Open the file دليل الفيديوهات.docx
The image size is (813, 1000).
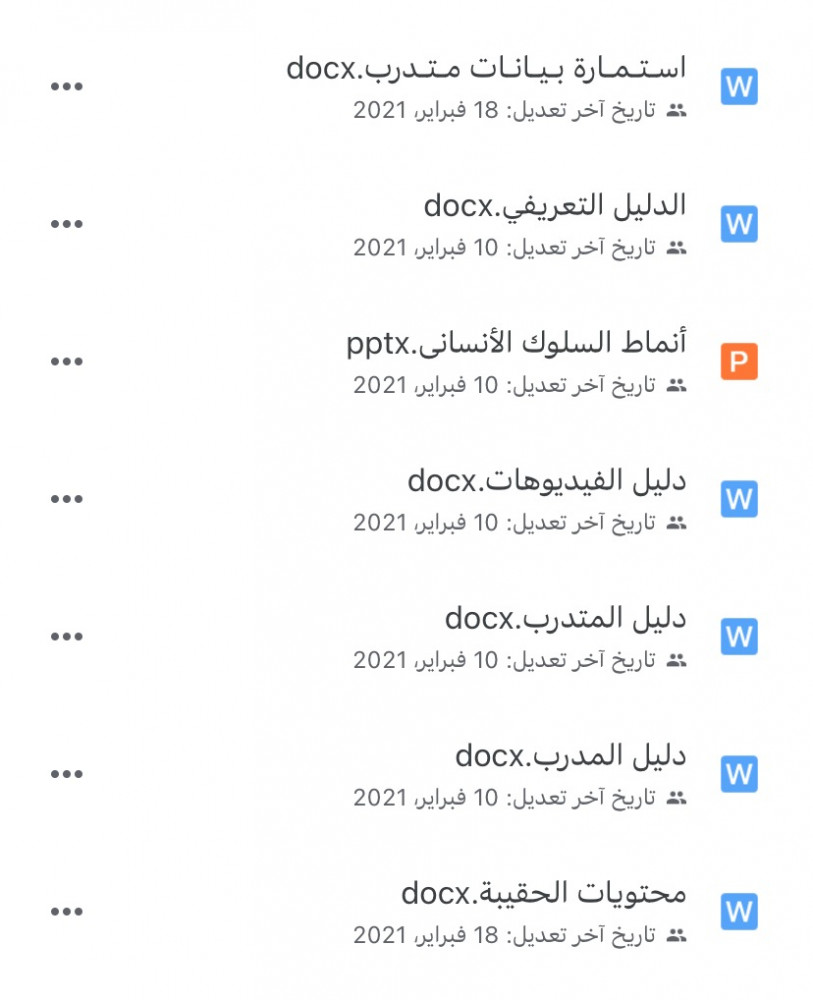pyautogui.click(x=546, y=481)
